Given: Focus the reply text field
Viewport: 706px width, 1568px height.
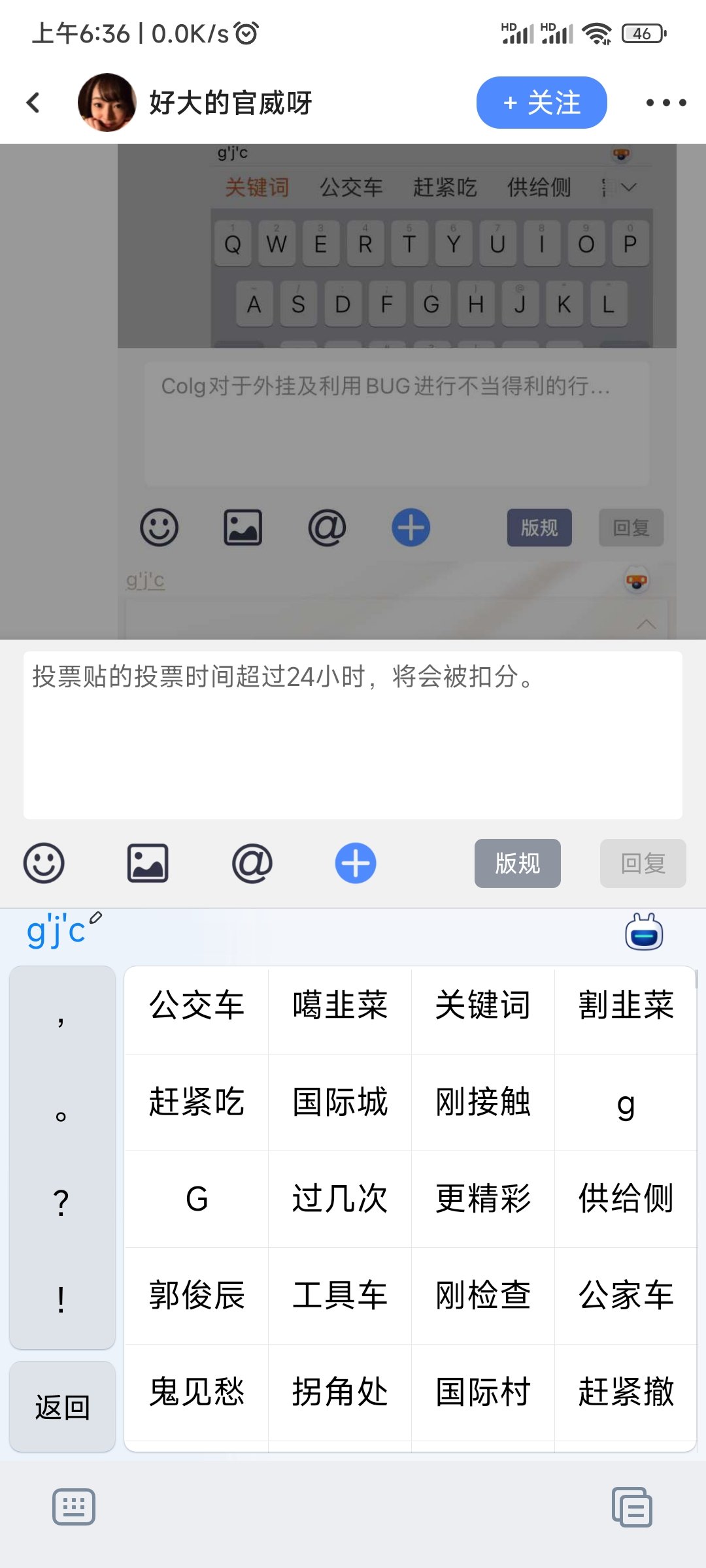Looking at the screenshot, I should pos(353,735).
